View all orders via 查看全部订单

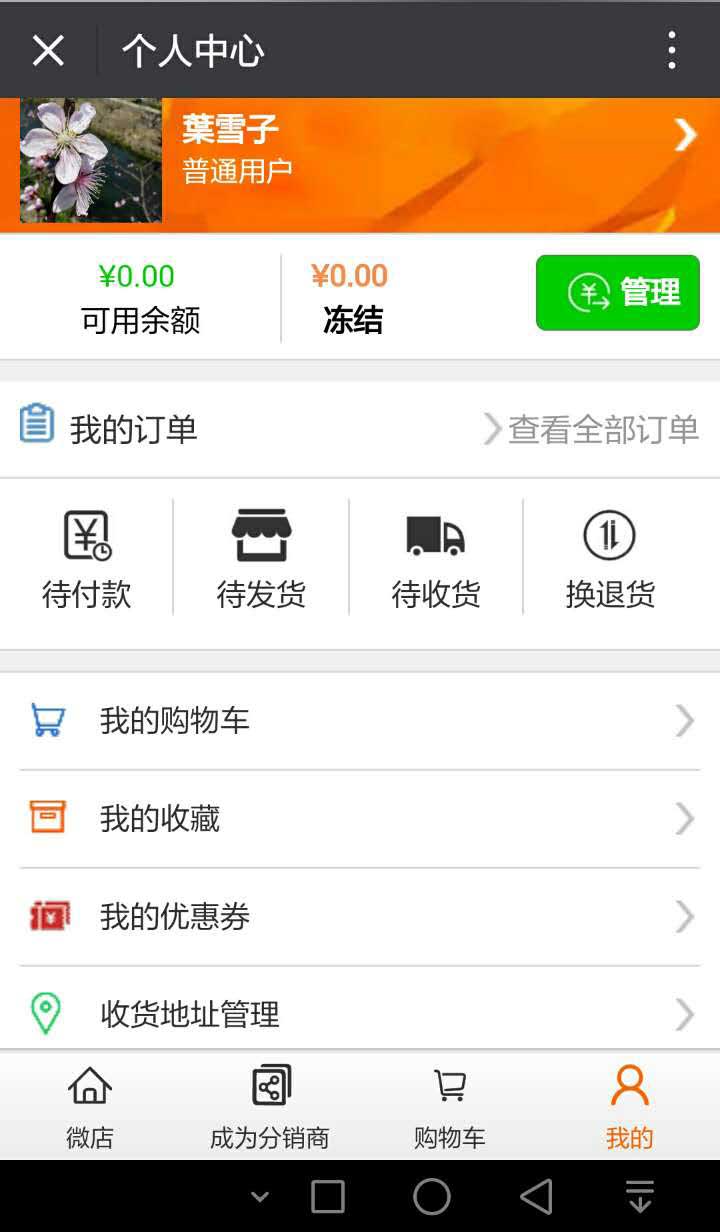[x=592, y=429]
